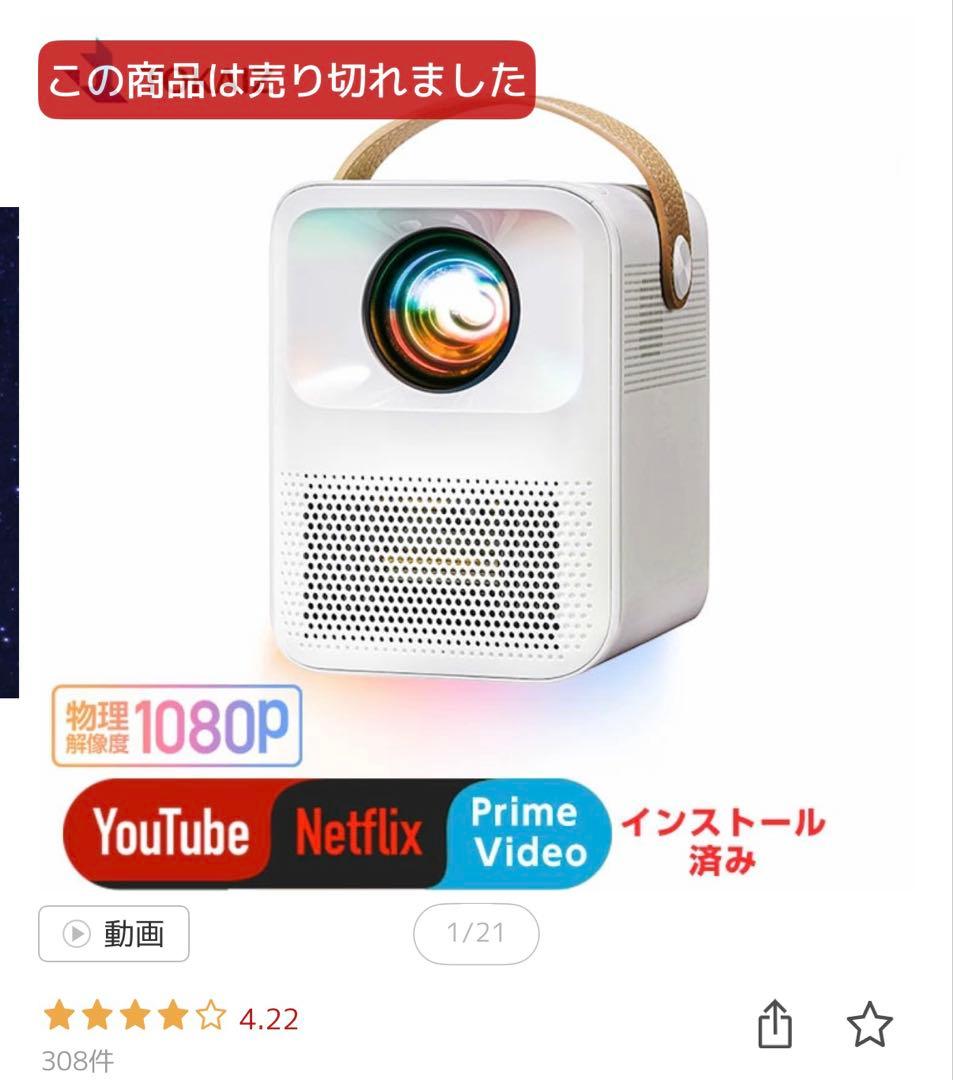Screen dimensions: 953x1080
Task: Open the 308件 customer reviews
Action: click(x=78, y=1061)
